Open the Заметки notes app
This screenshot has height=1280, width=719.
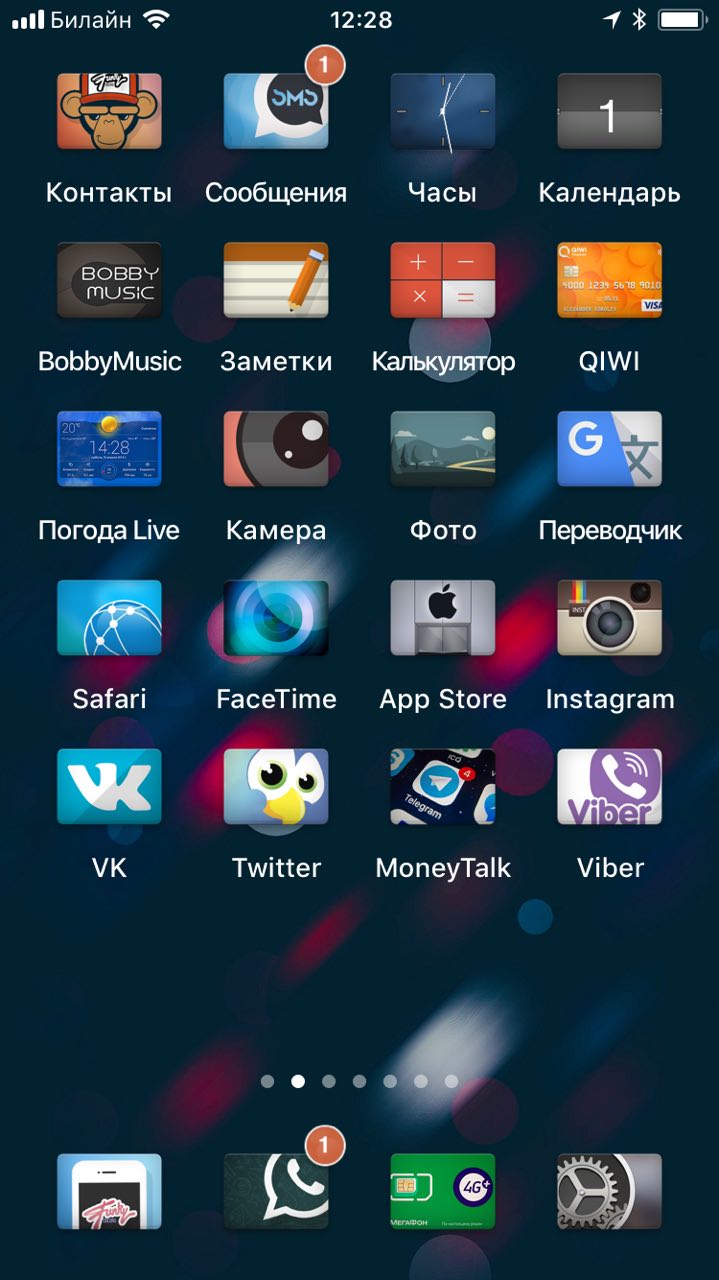[276, 280]
